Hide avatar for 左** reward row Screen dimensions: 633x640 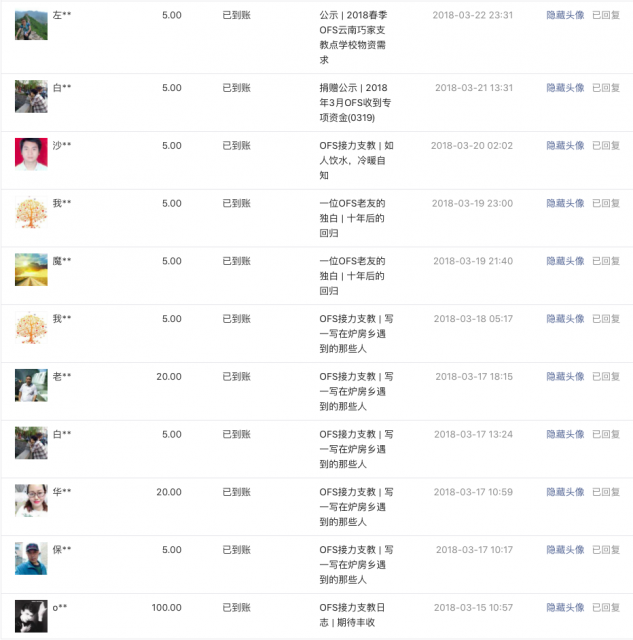(x=565, y=16)
